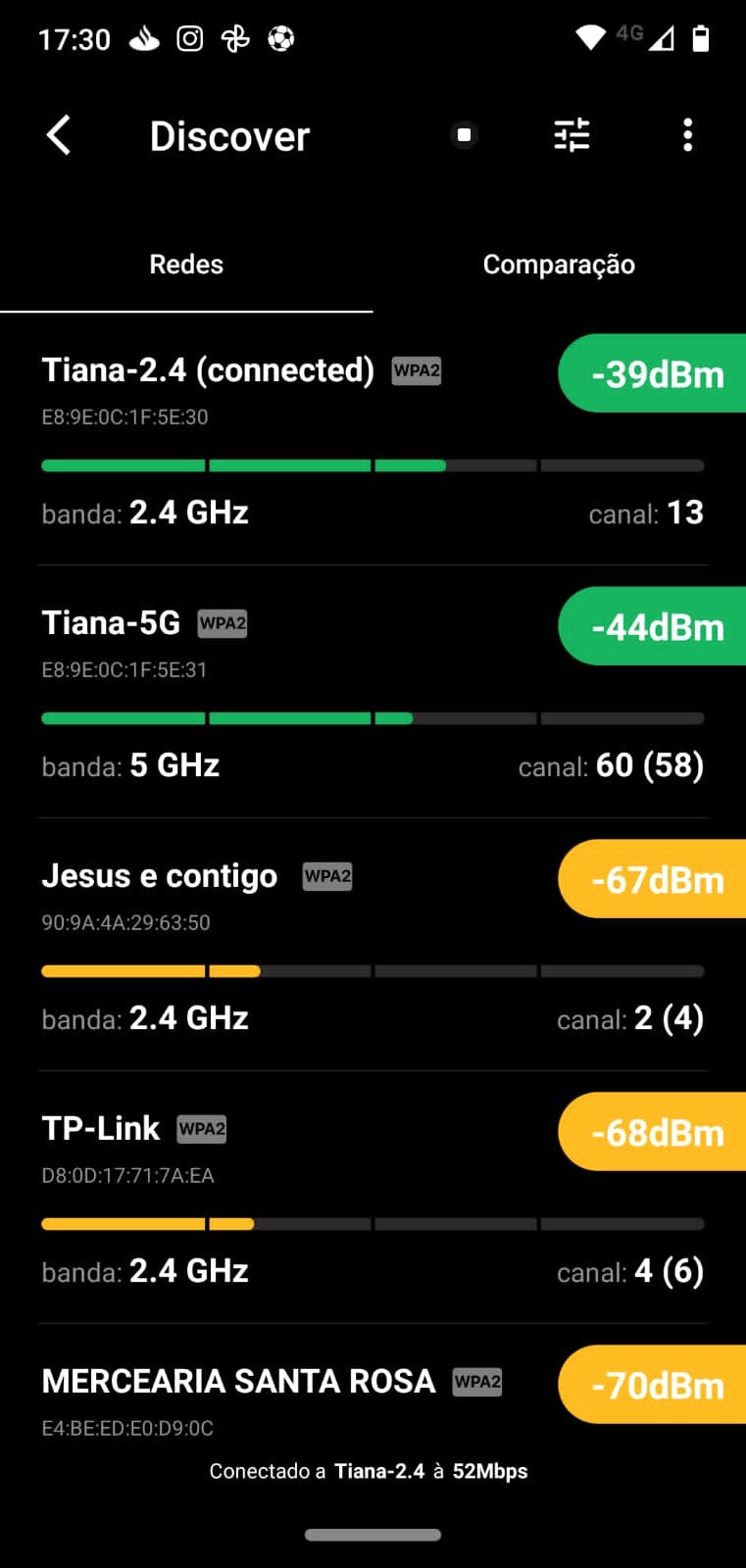Switch to the Redes tab
The height and width of the screenshot is (1568, 746).
[186, 265]
